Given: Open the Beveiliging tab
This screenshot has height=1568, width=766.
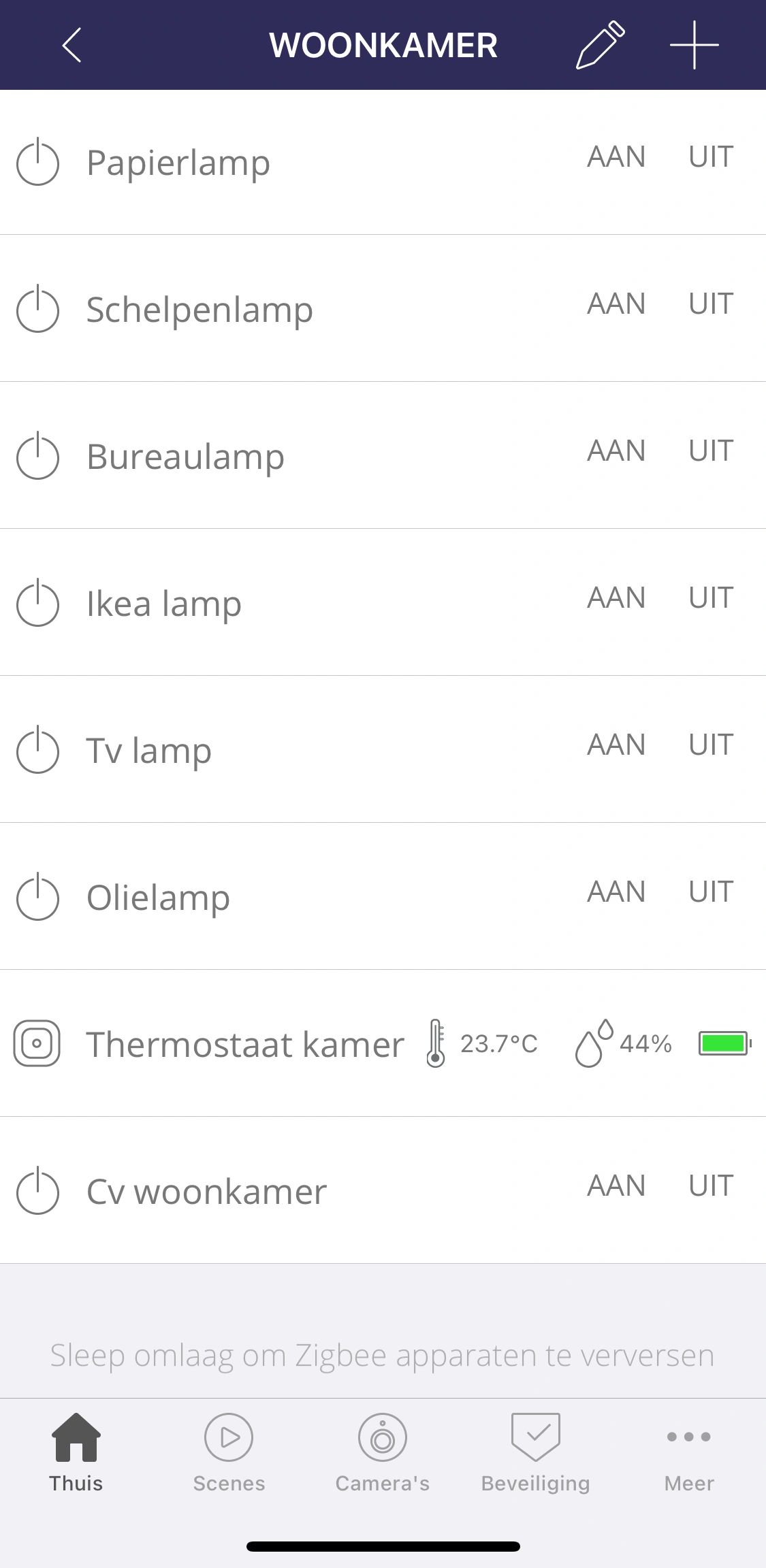Looking at the screenshot, I should click(x=536, y=1454).
